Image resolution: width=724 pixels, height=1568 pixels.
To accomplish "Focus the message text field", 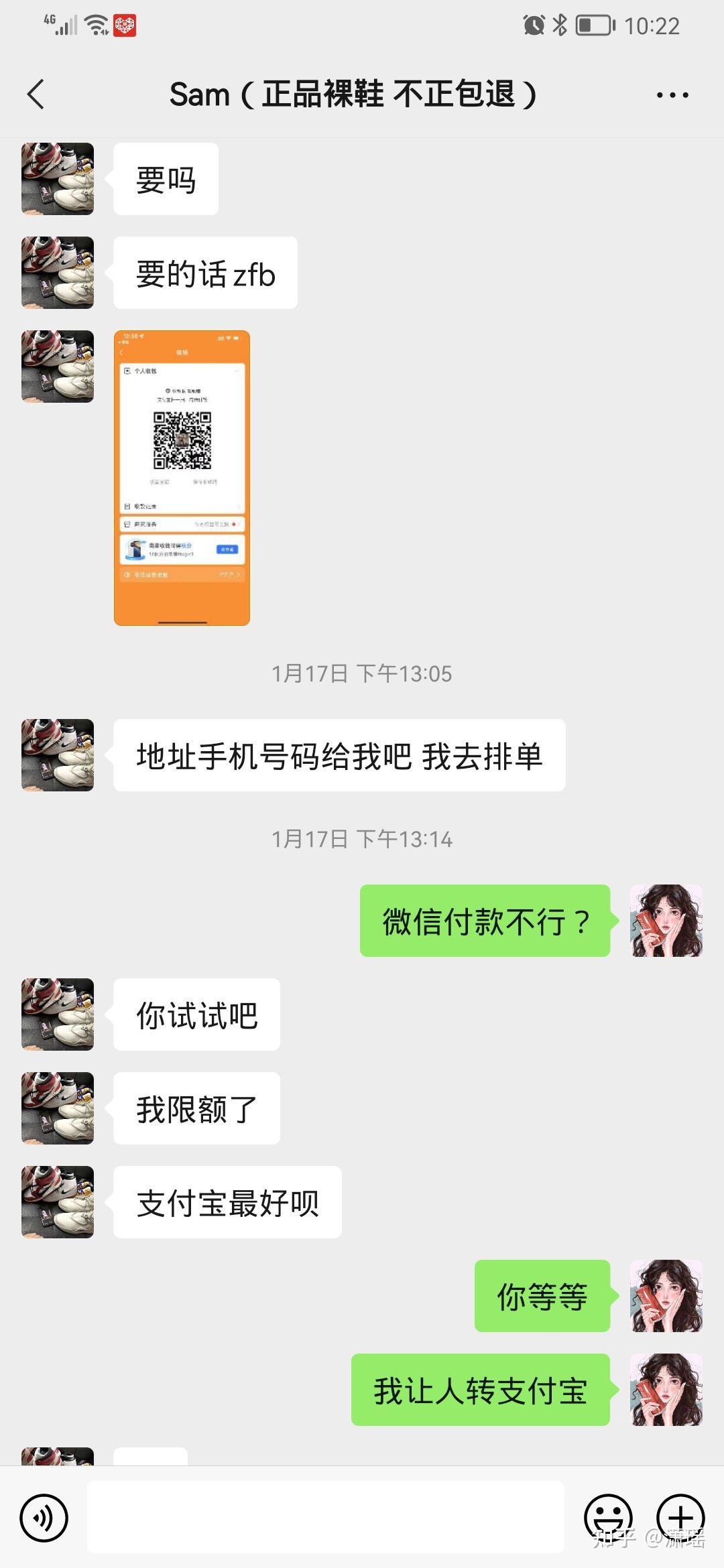I will (325, 1518).
